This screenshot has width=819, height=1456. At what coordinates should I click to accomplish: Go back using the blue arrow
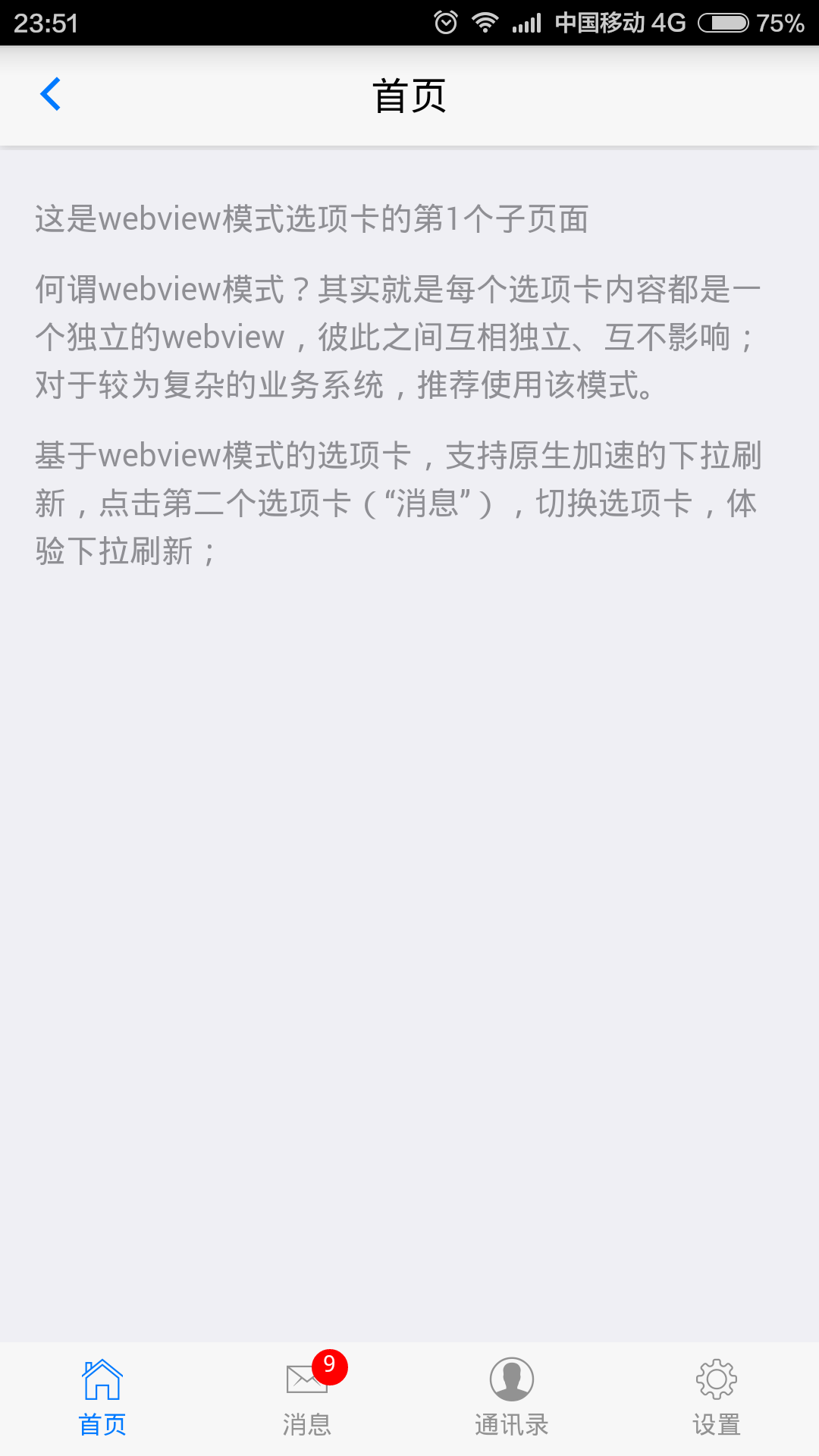tap(50, 95)
